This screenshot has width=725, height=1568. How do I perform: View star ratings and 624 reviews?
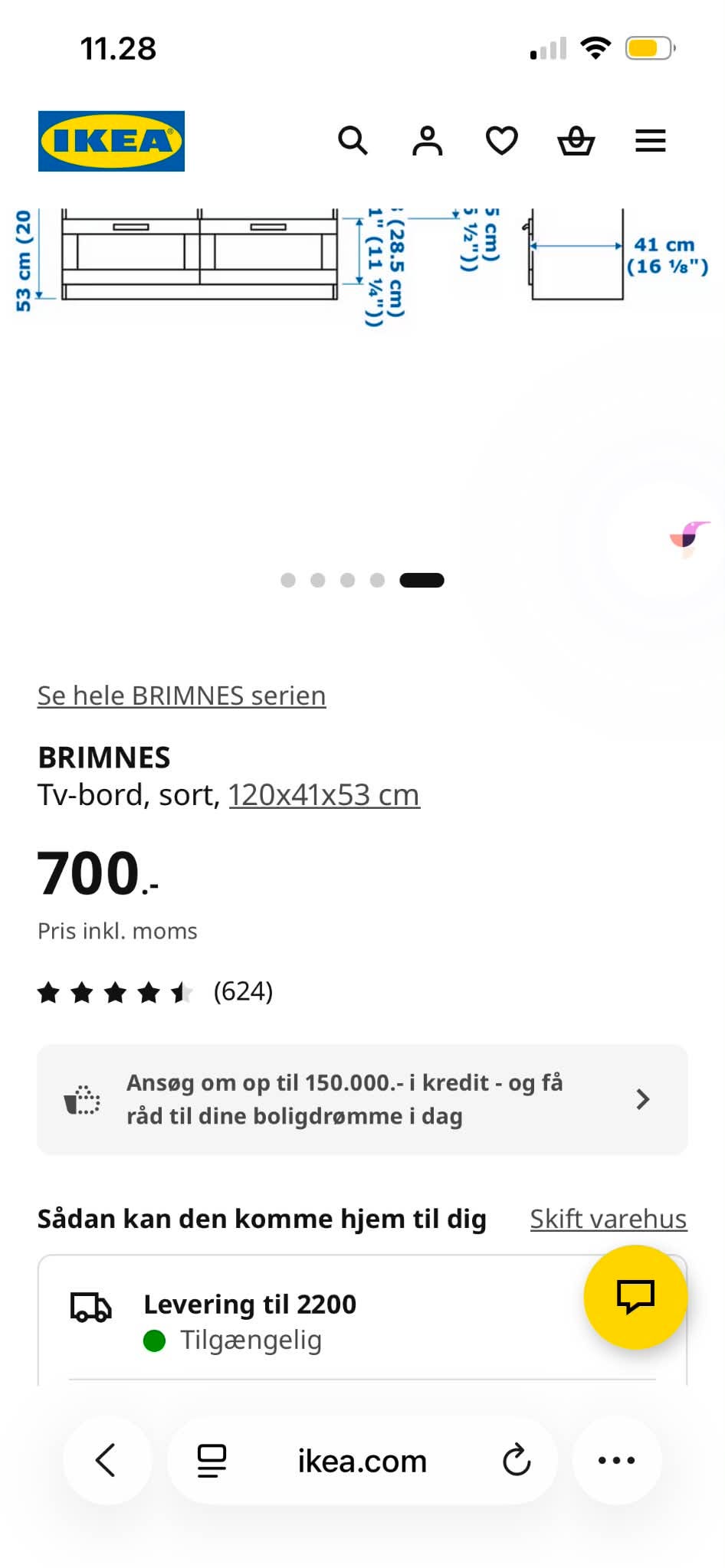coord(156,992)
